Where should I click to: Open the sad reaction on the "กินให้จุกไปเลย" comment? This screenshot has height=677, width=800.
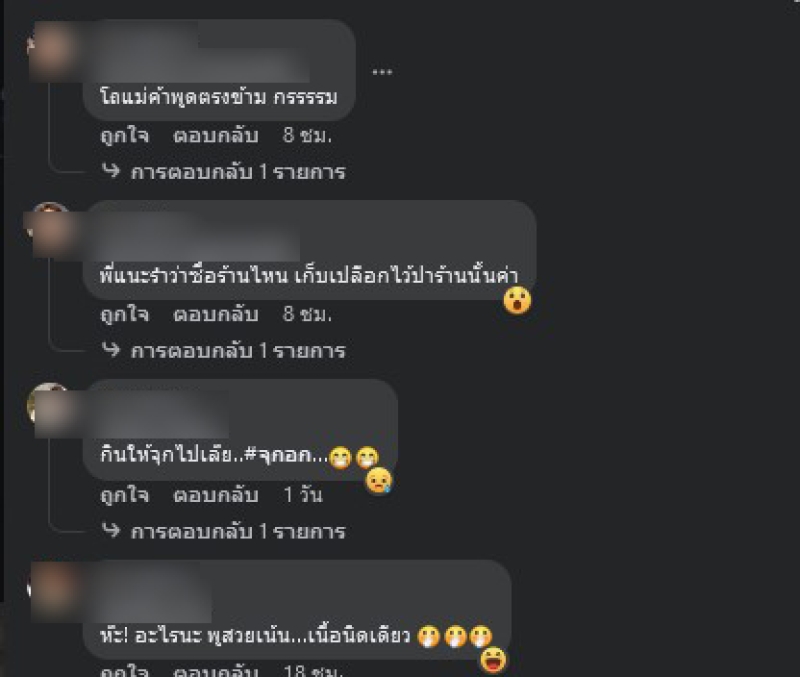(x=378, y=482)
